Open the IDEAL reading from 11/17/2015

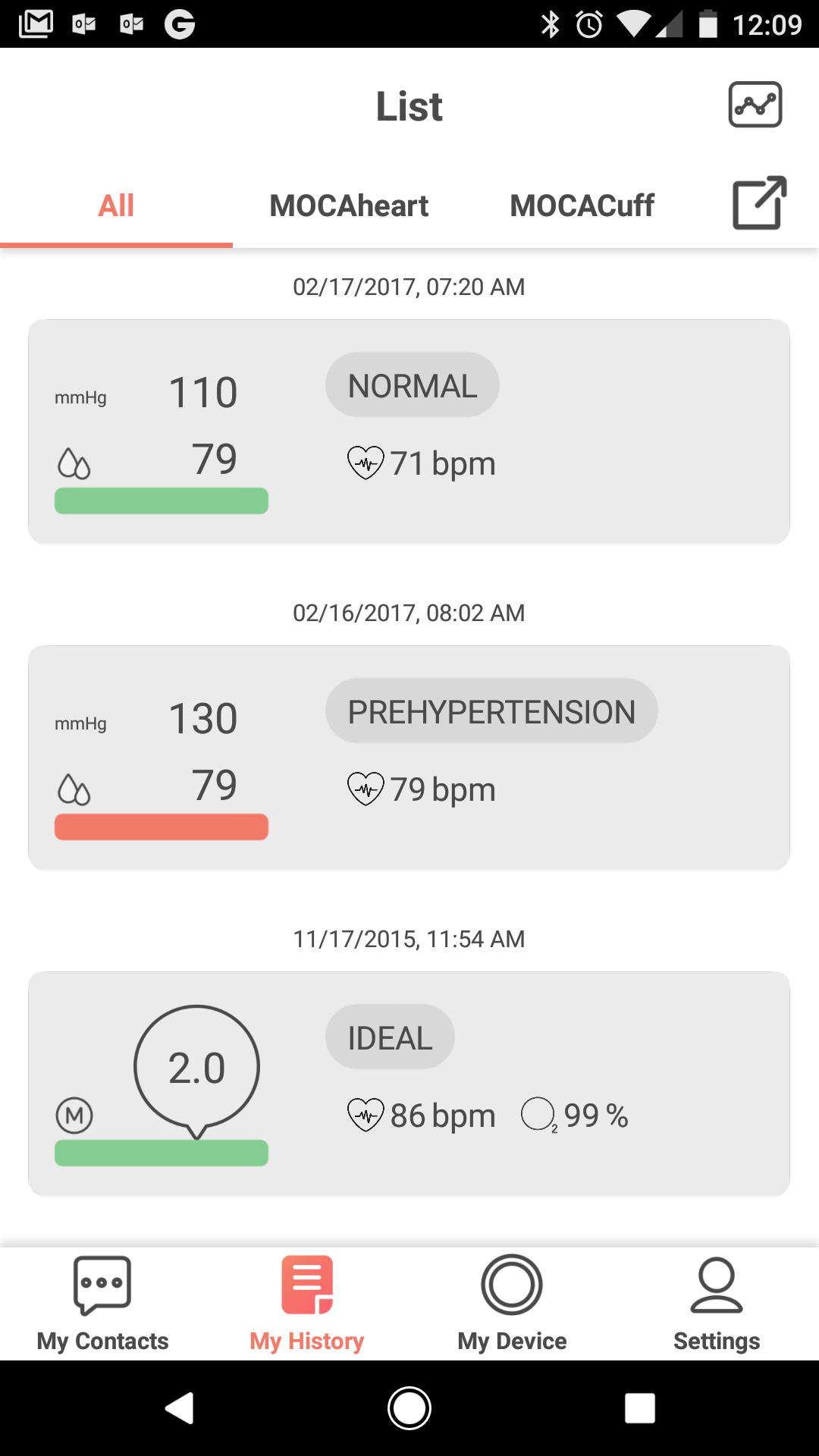(409, 1084)
